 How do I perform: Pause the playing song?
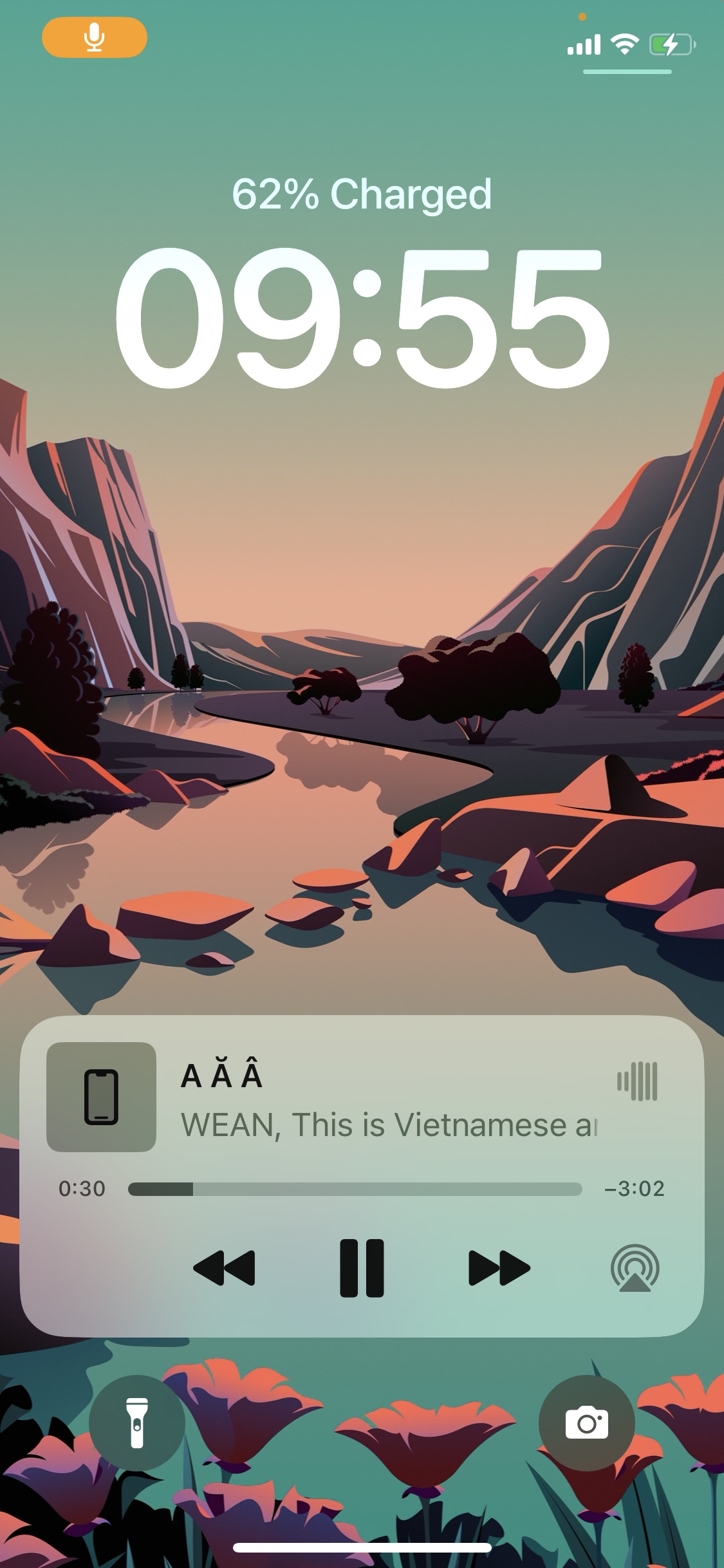[362, 1267]
